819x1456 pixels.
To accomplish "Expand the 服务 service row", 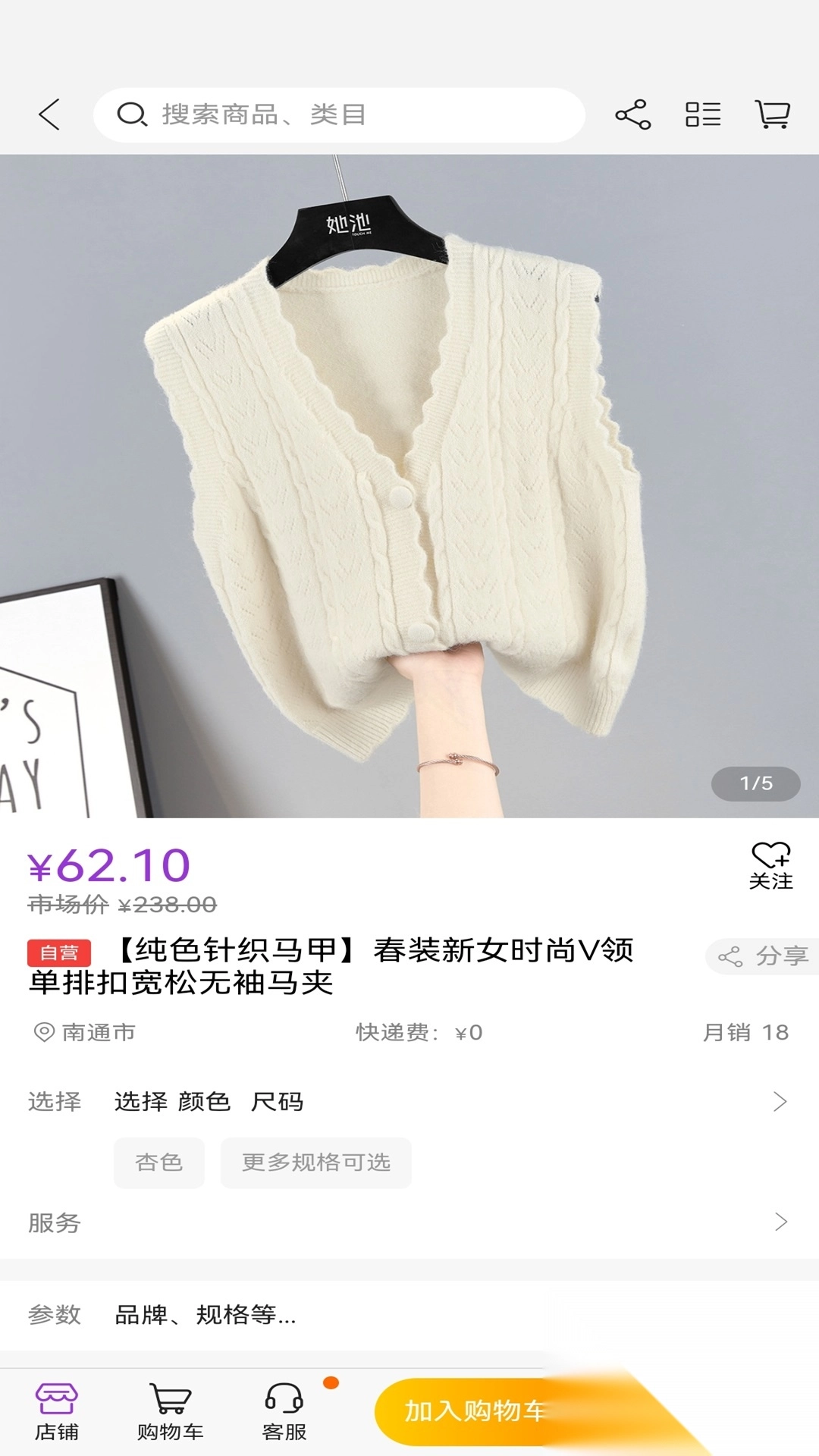I will point(409,1222).
